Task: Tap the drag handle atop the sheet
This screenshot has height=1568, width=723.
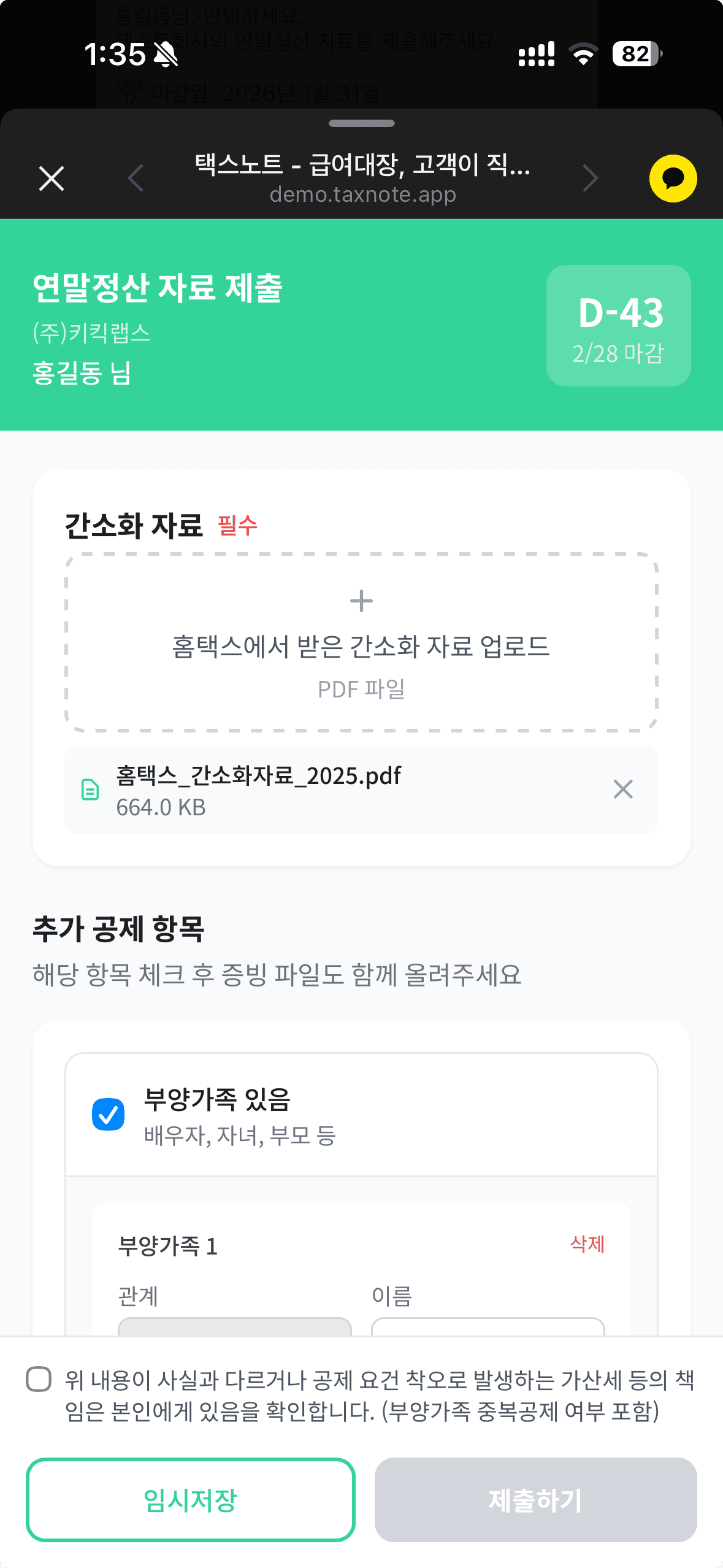Action: click(361, 123)
